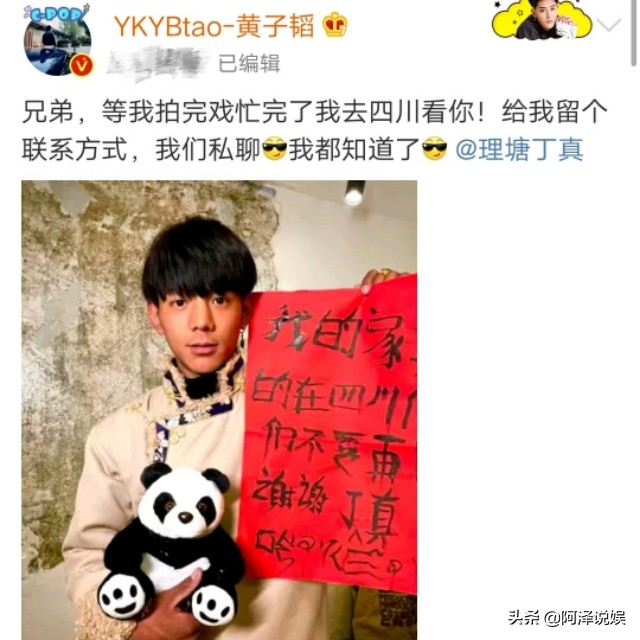View the attached photo full screen
Screen dimensions: 640x640
tap(219, 410)
